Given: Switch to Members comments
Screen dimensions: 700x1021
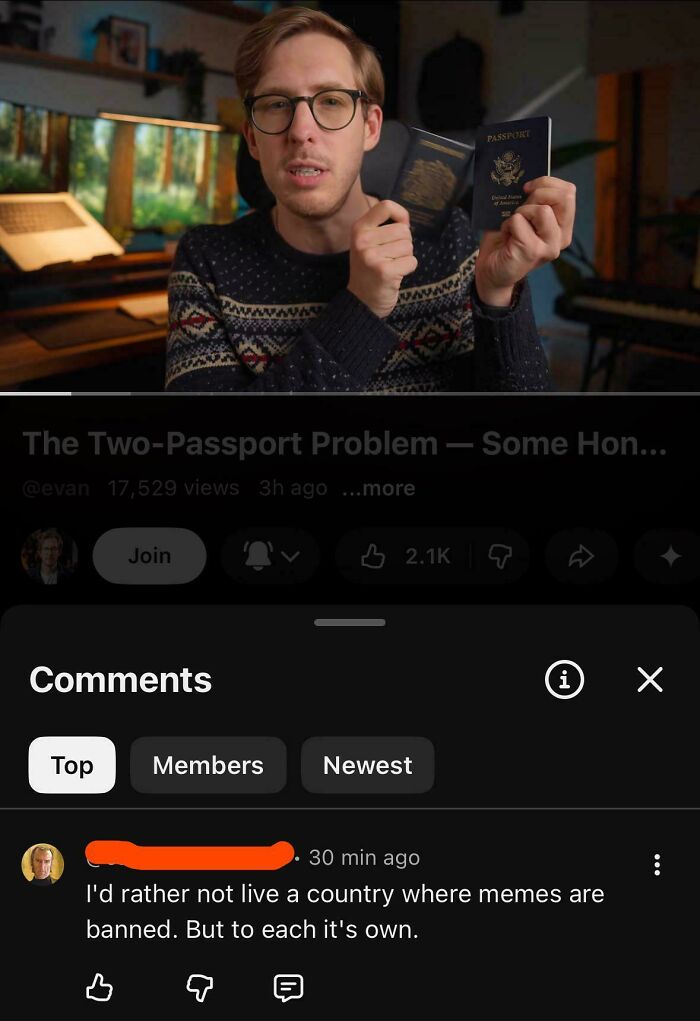Looking at the screenshot, I should (208, 765).
